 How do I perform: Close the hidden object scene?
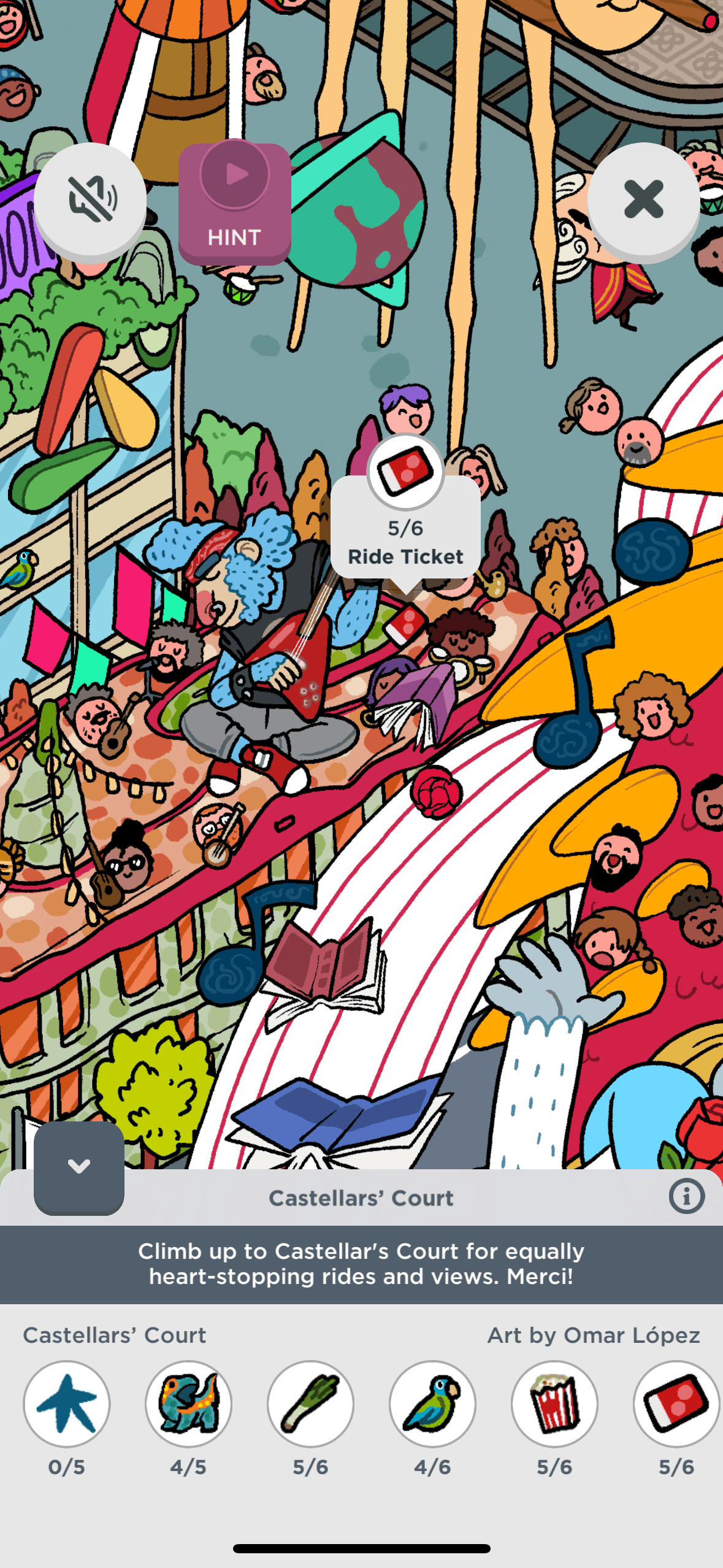point(643,199)
